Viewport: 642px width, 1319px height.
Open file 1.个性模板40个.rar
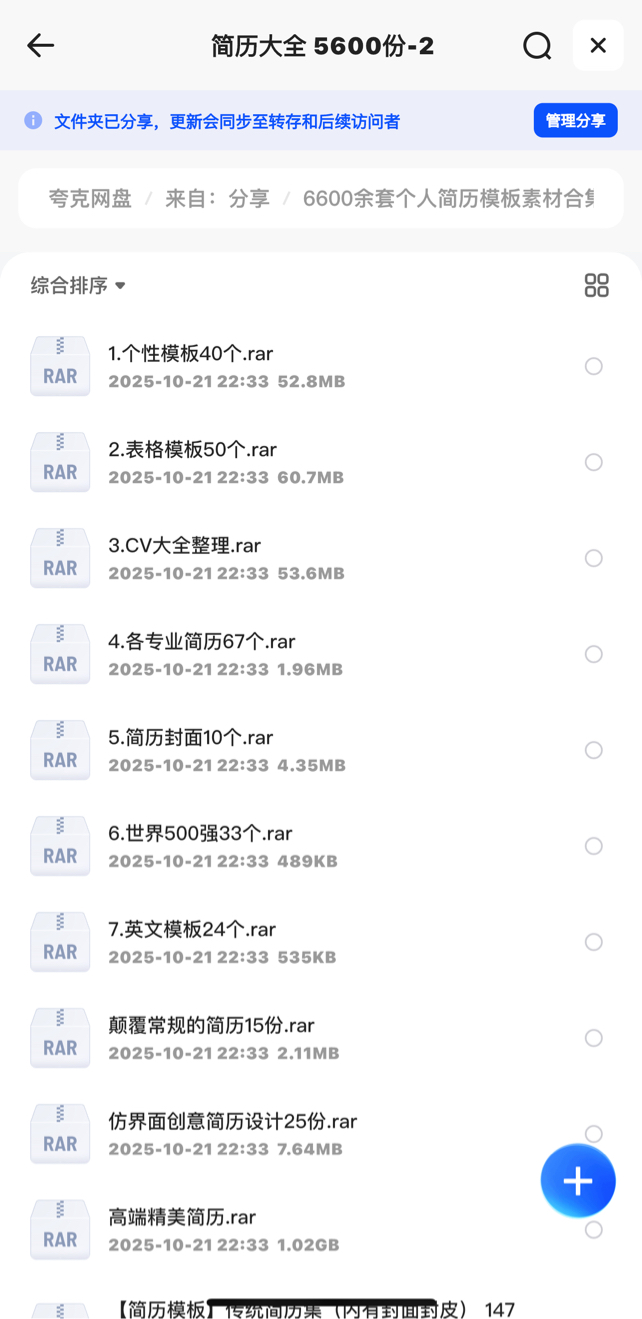pyautogui.click(x=190, y=354)
